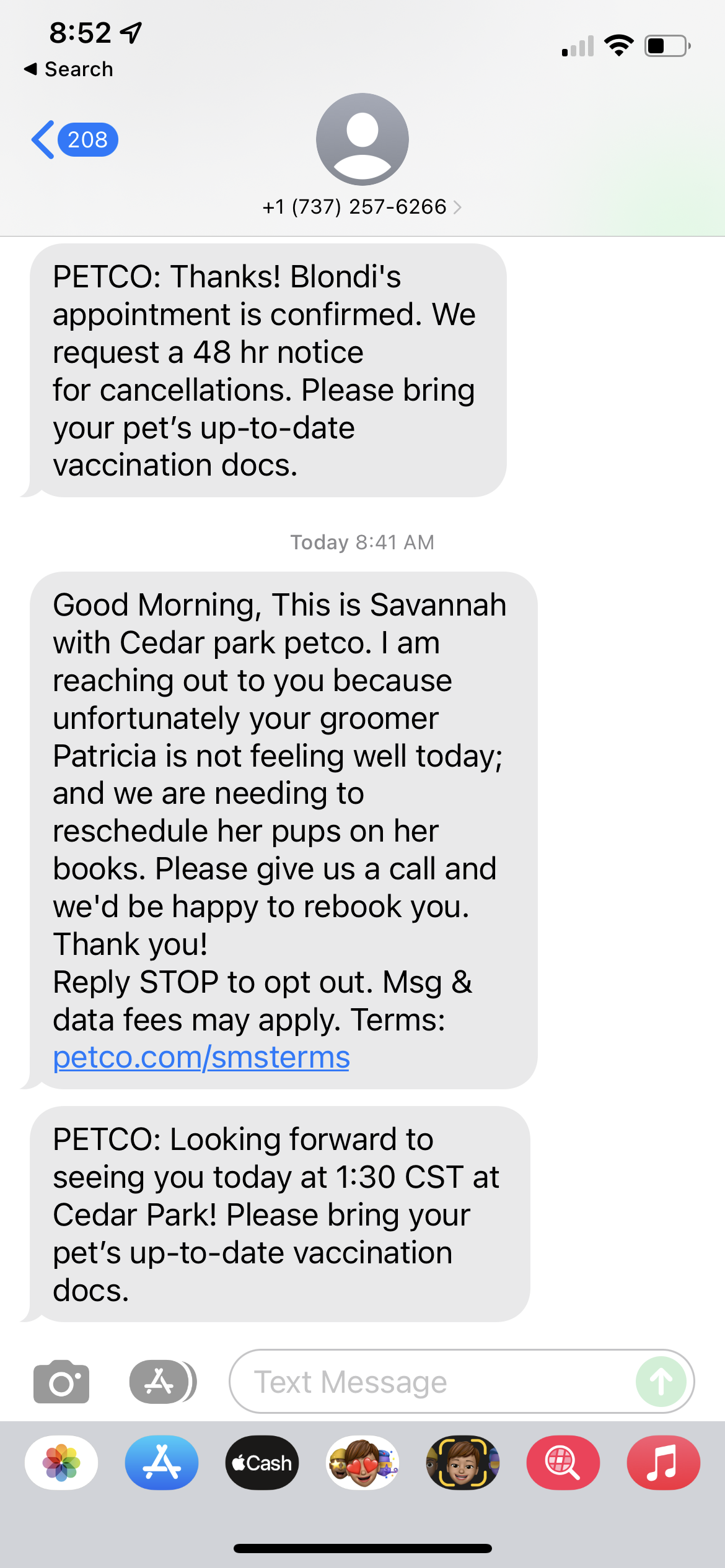Tap the phone number +1 (737) 257-6266
725x1568 pixels.
(354, 206)
